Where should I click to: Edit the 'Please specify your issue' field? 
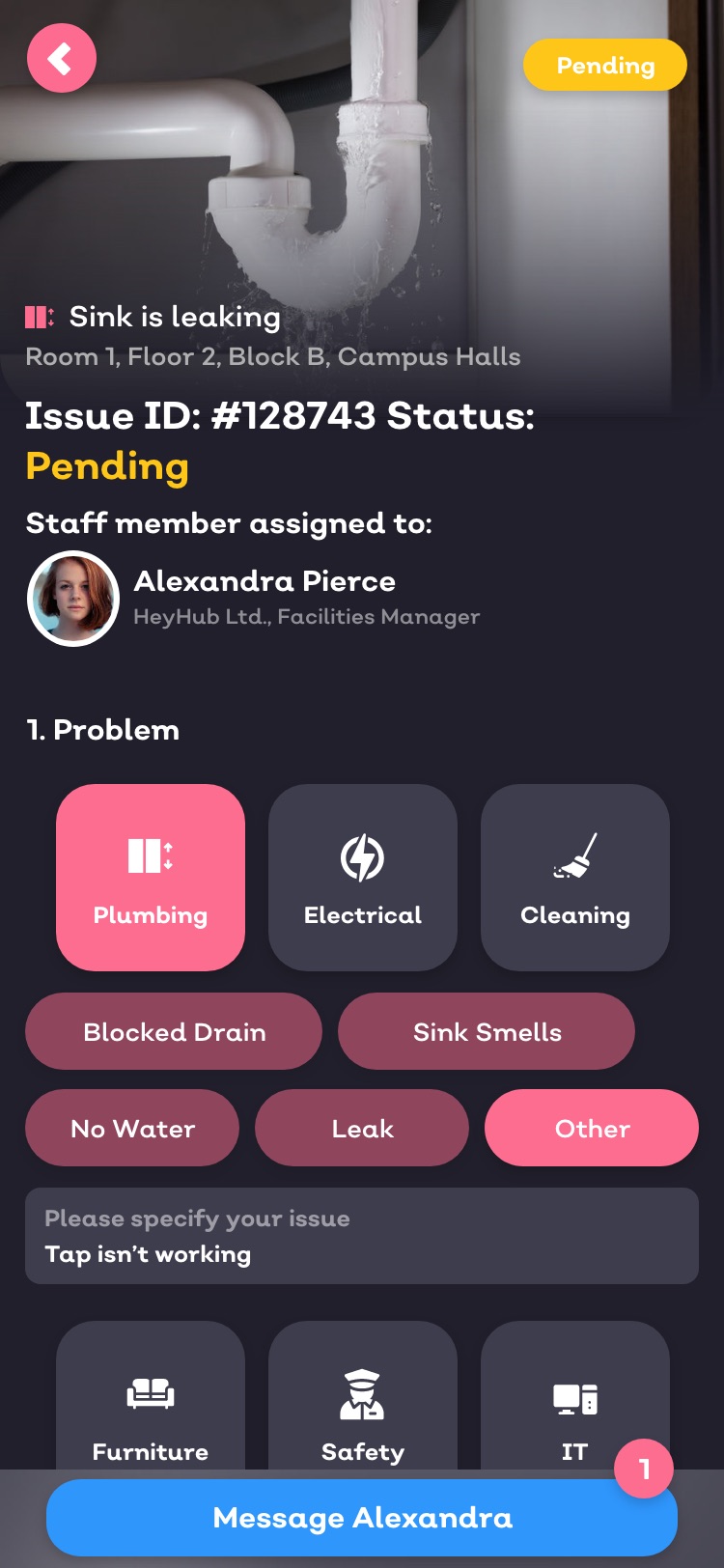point(362,1236)
